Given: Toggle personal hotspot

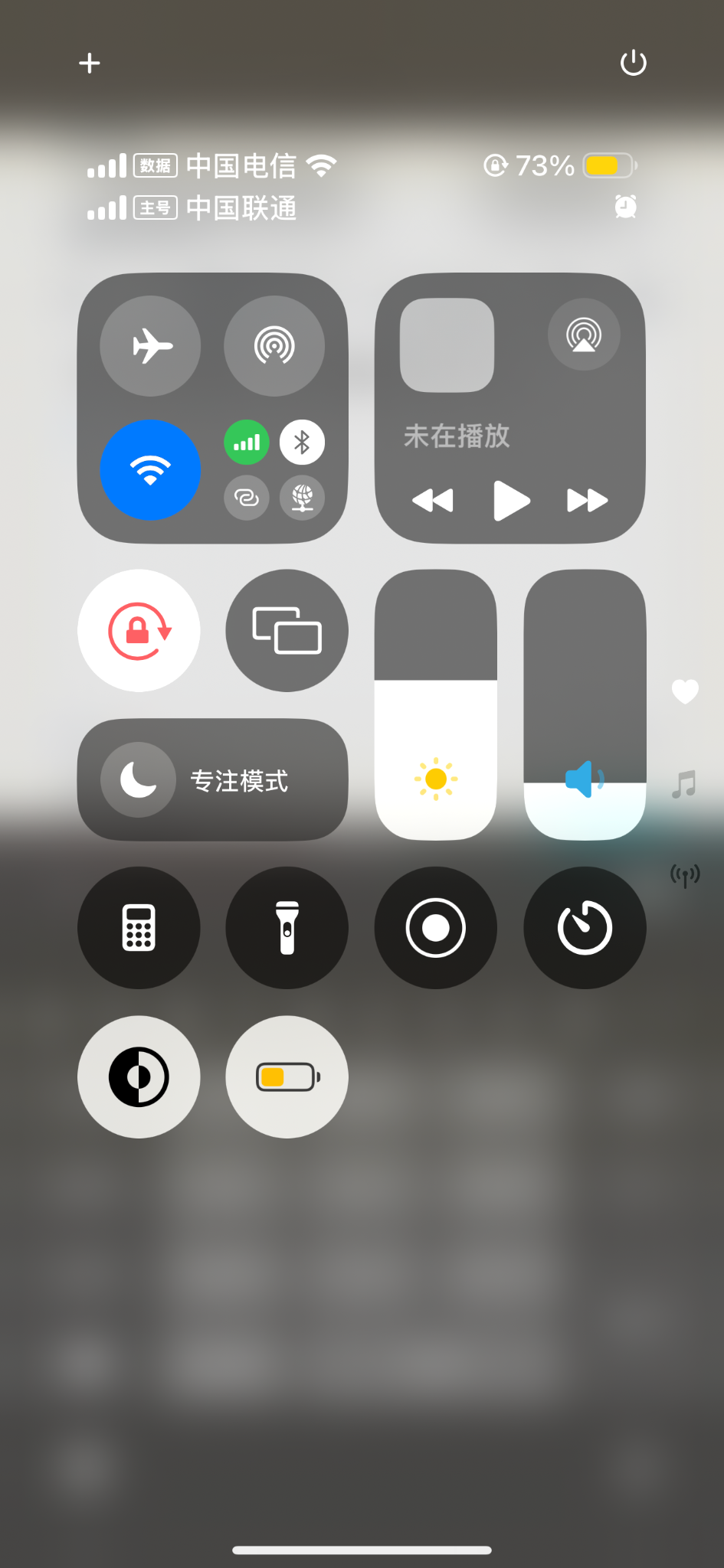Looking at the screenshot, I should coord(246,498).
